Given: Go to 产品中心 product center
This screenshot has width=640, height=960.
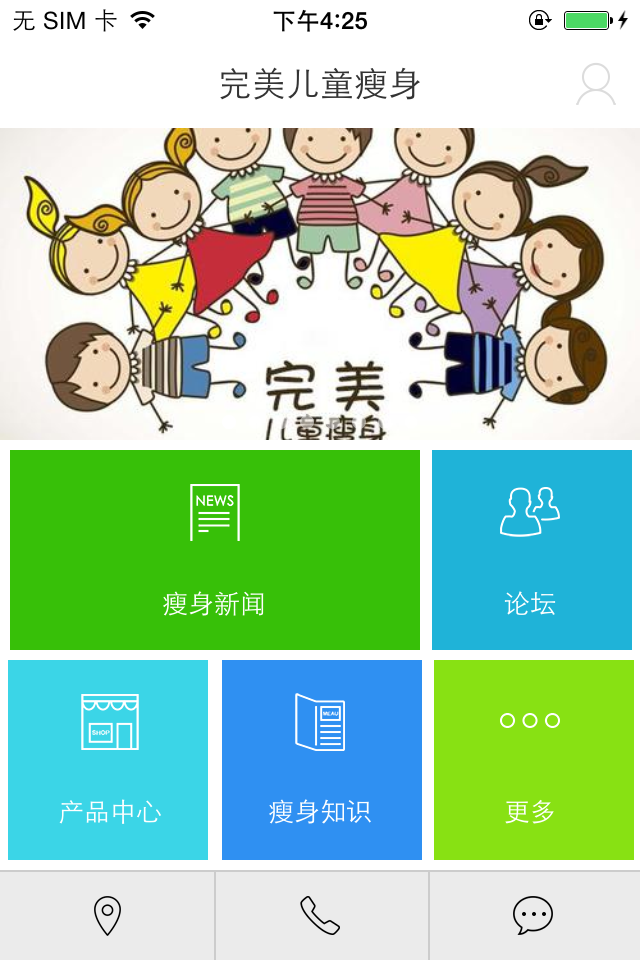Looking at the screenshot, I should 109,760.
